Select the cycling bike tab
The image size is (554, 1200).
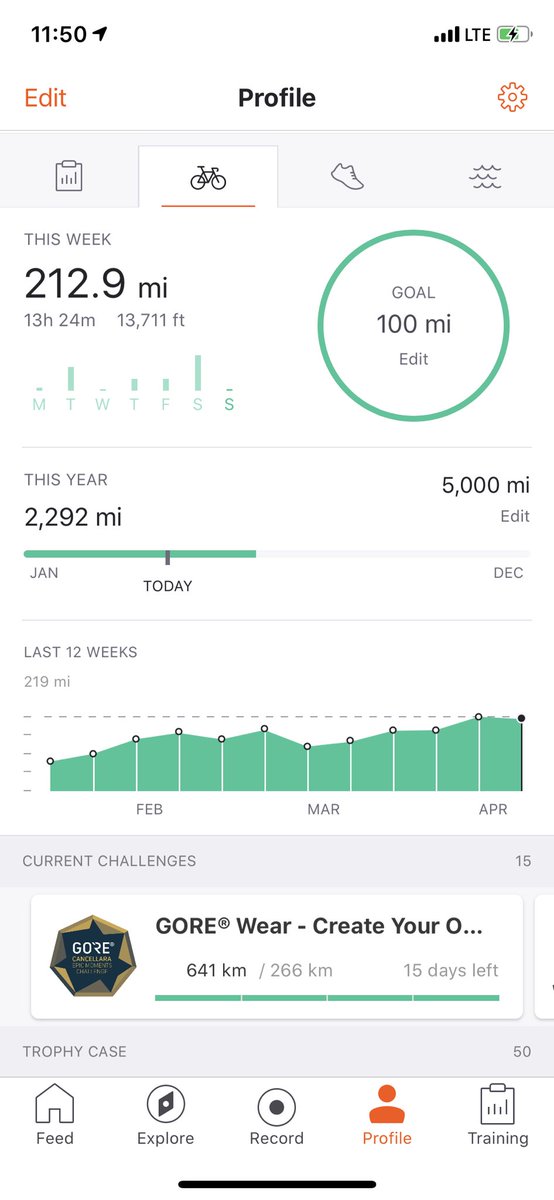tap(208, 177)
